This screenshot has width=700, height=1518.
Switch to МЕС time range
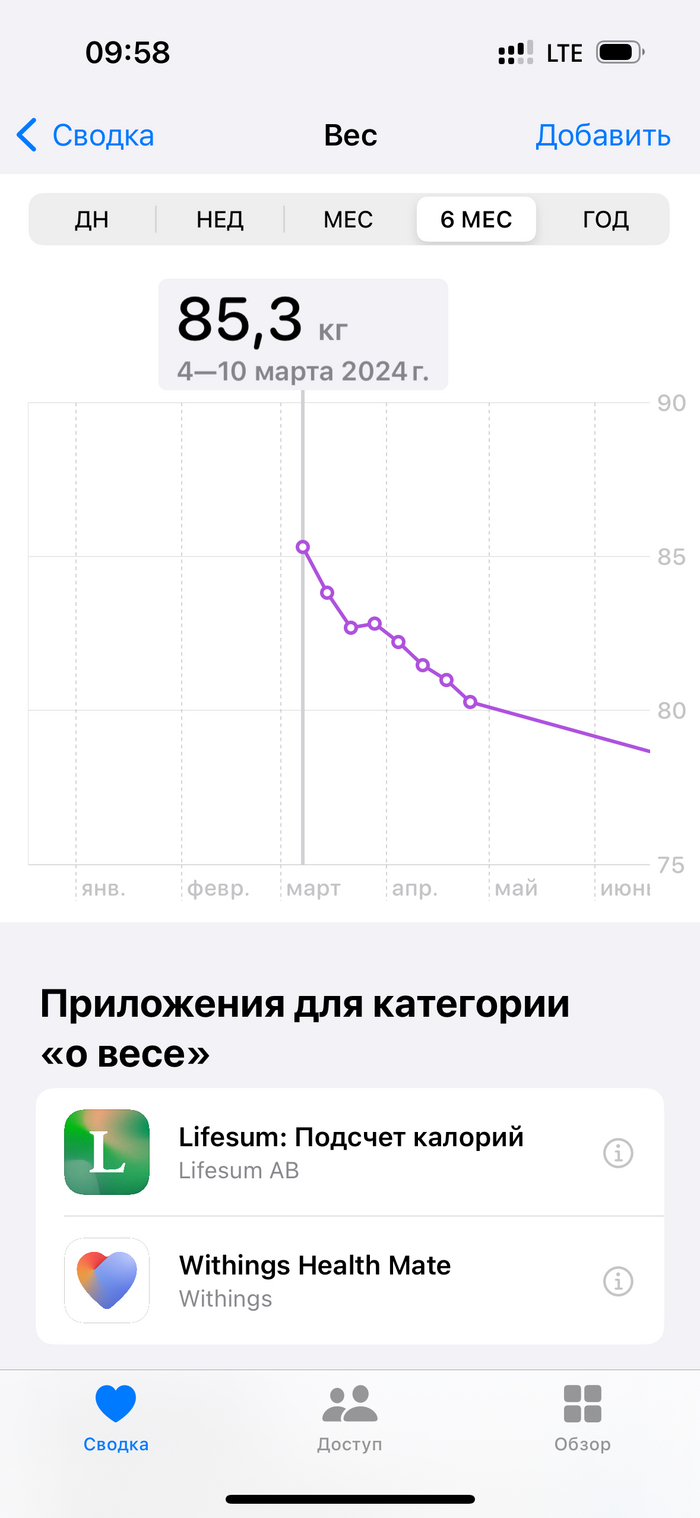(x=348, y=220)
